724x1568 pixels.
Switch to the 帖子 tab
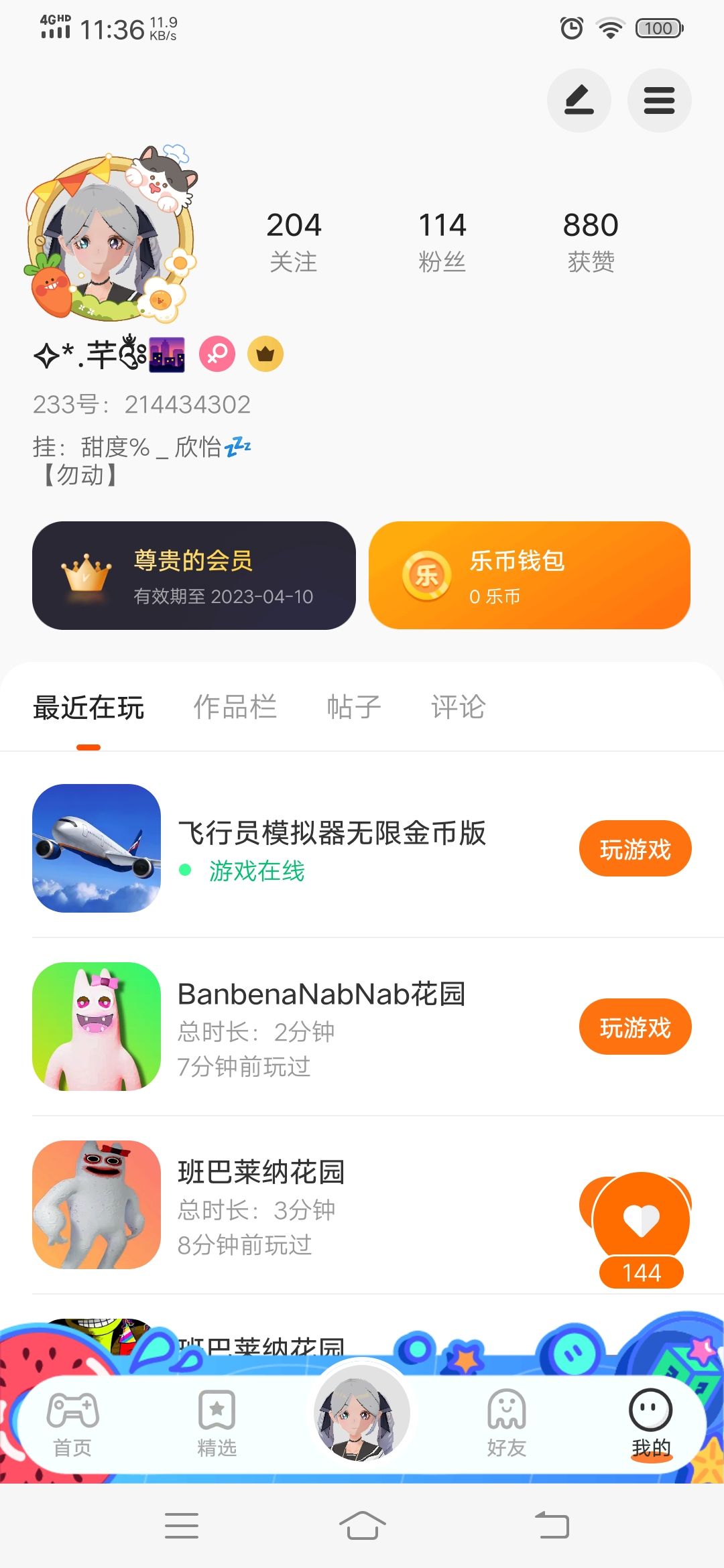[353, 707]
